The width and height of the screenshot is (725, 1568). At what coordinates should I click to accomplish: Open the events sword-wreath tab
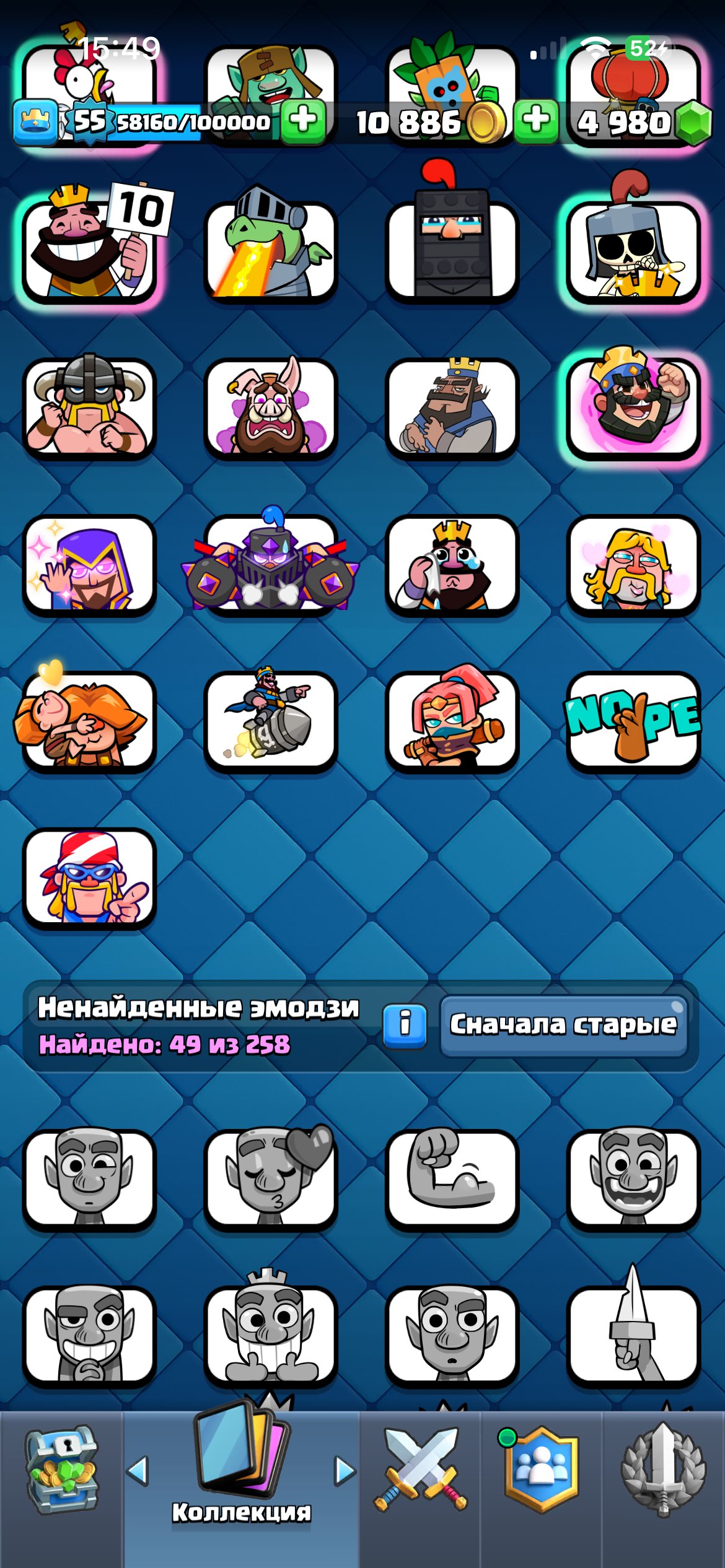663,1471
